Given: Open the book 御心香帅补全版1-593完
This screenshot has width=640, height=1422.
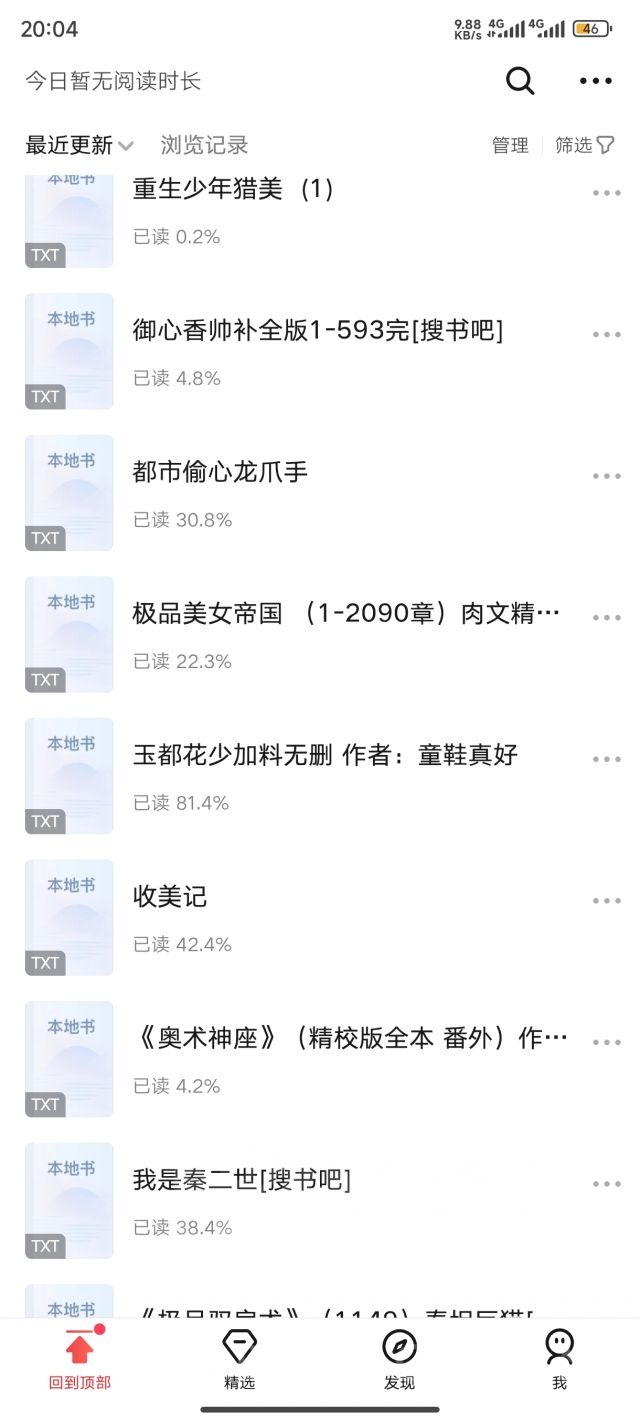Looking at the screenshot, I should click(317, 331).
